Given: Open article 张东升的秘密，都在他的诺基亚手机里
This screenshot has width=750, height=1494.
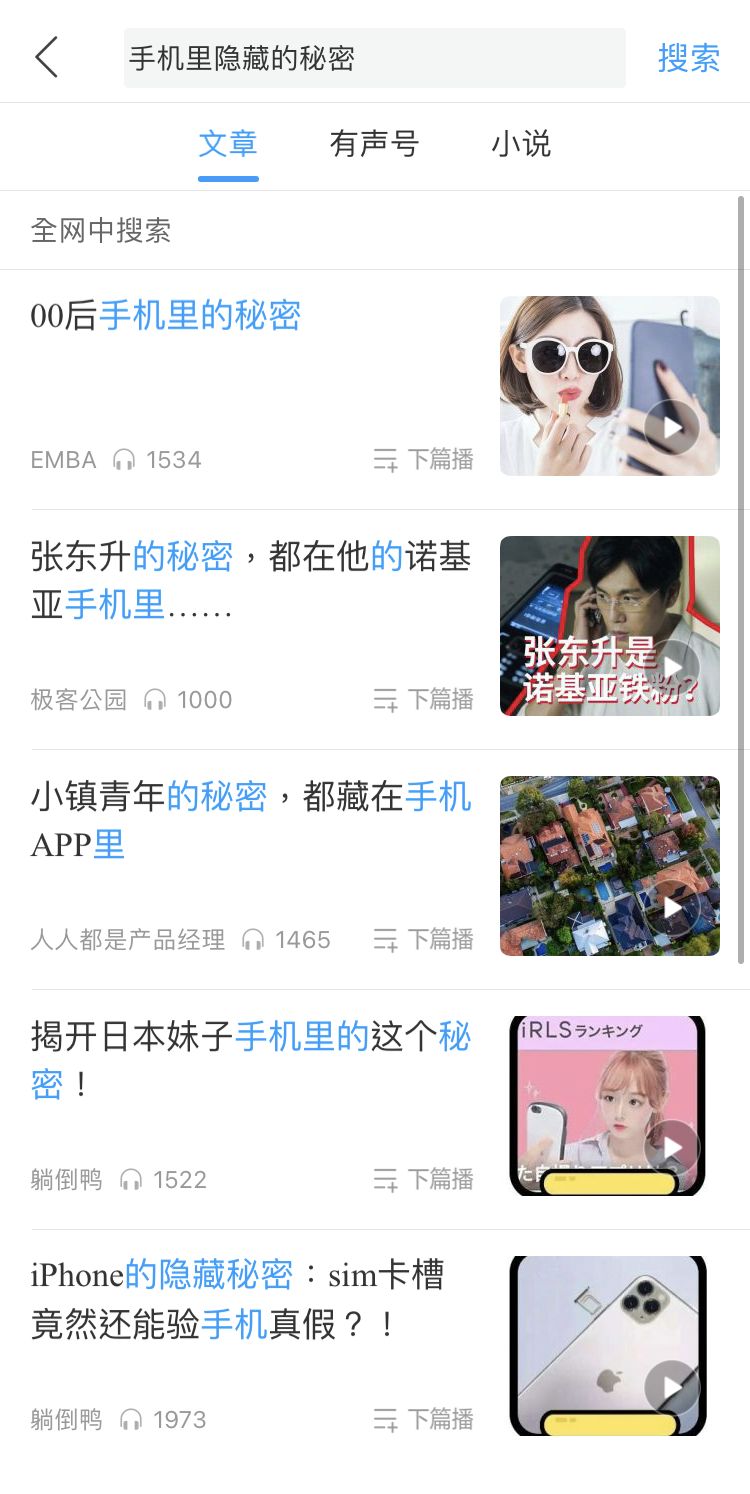Looking at the screenshot, I should [250, 580].
